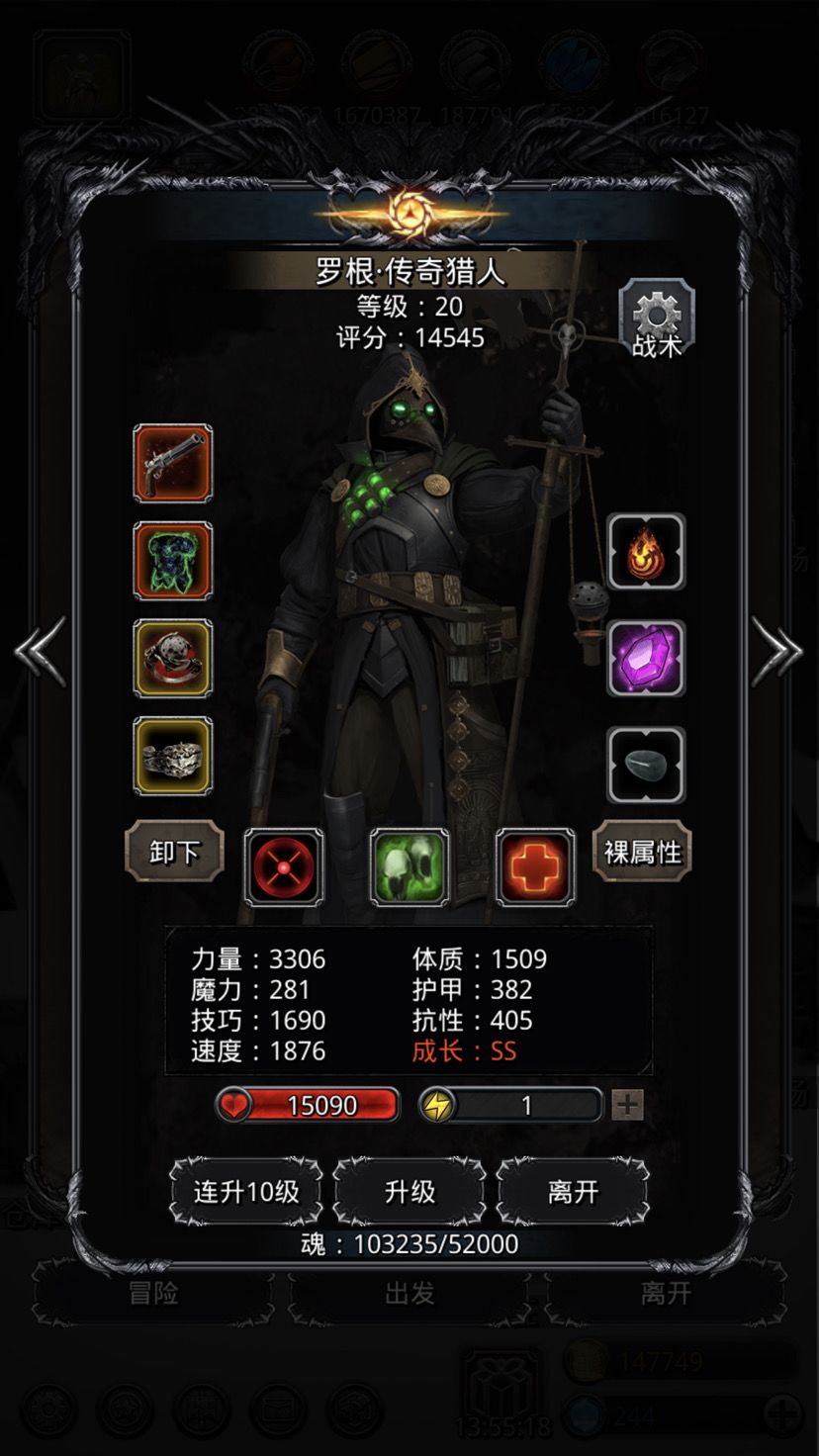Viewport: 819px width, 1456px height.
Task: Click the 卸下 unequip button
Action: [x=174, y=852]
